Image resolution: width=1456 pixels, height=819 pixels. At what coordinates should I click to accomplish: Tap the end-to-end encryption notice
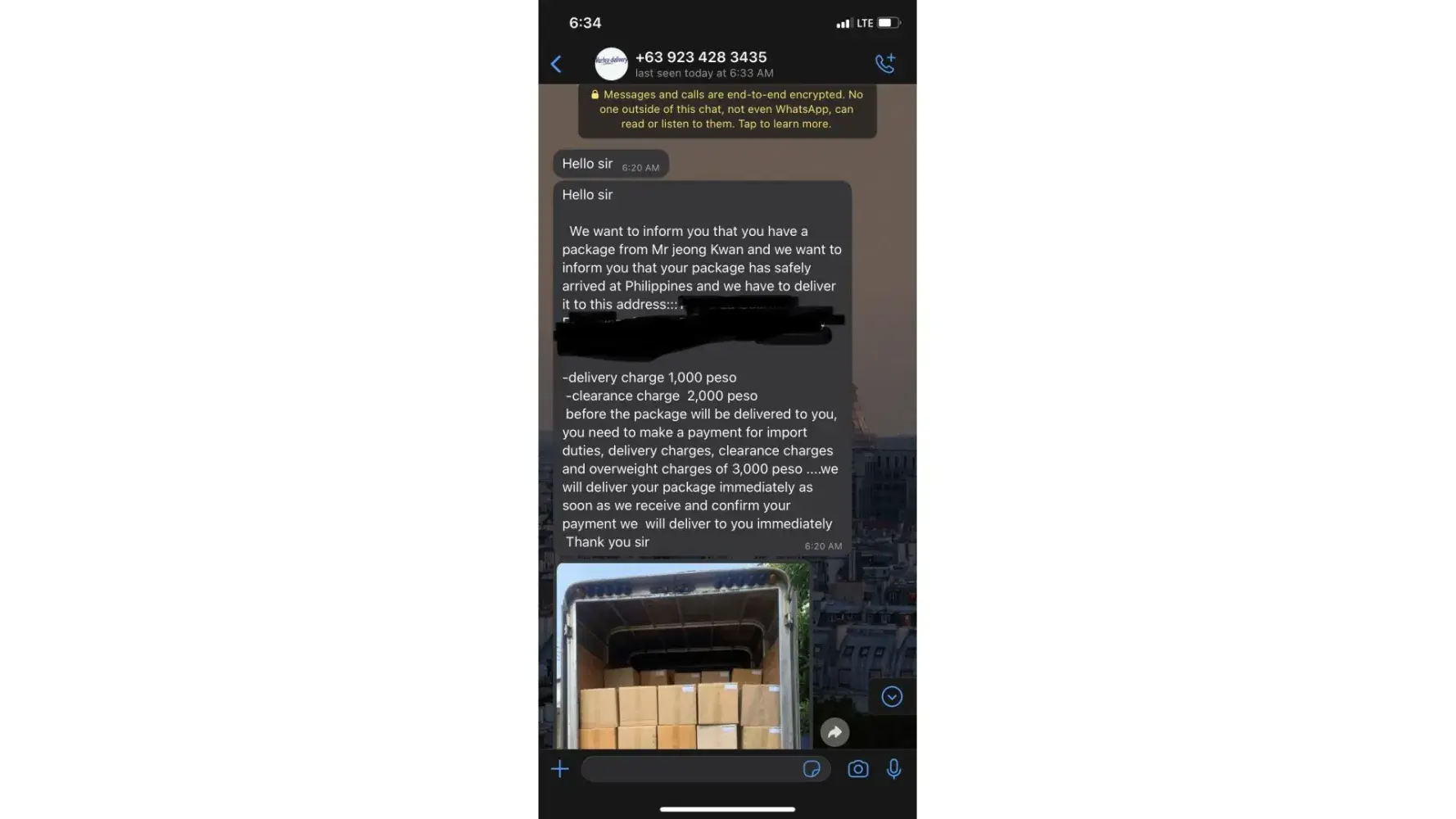coord(727,110)
